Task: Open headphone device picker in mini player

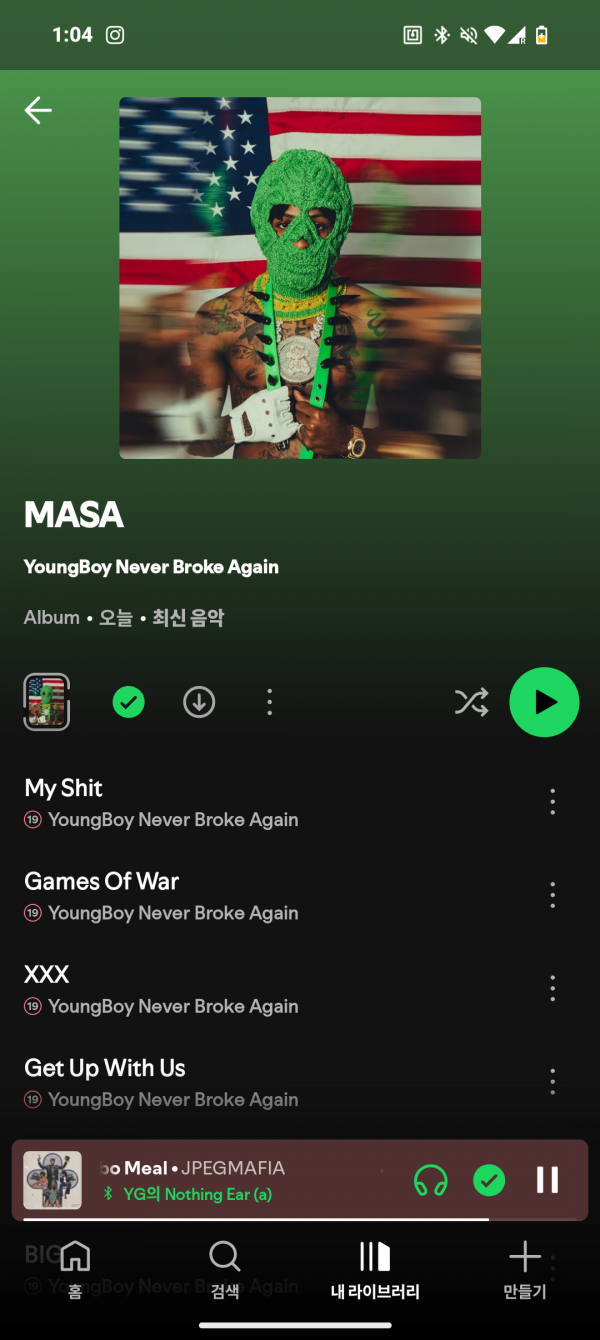Action: (431, 1180)
